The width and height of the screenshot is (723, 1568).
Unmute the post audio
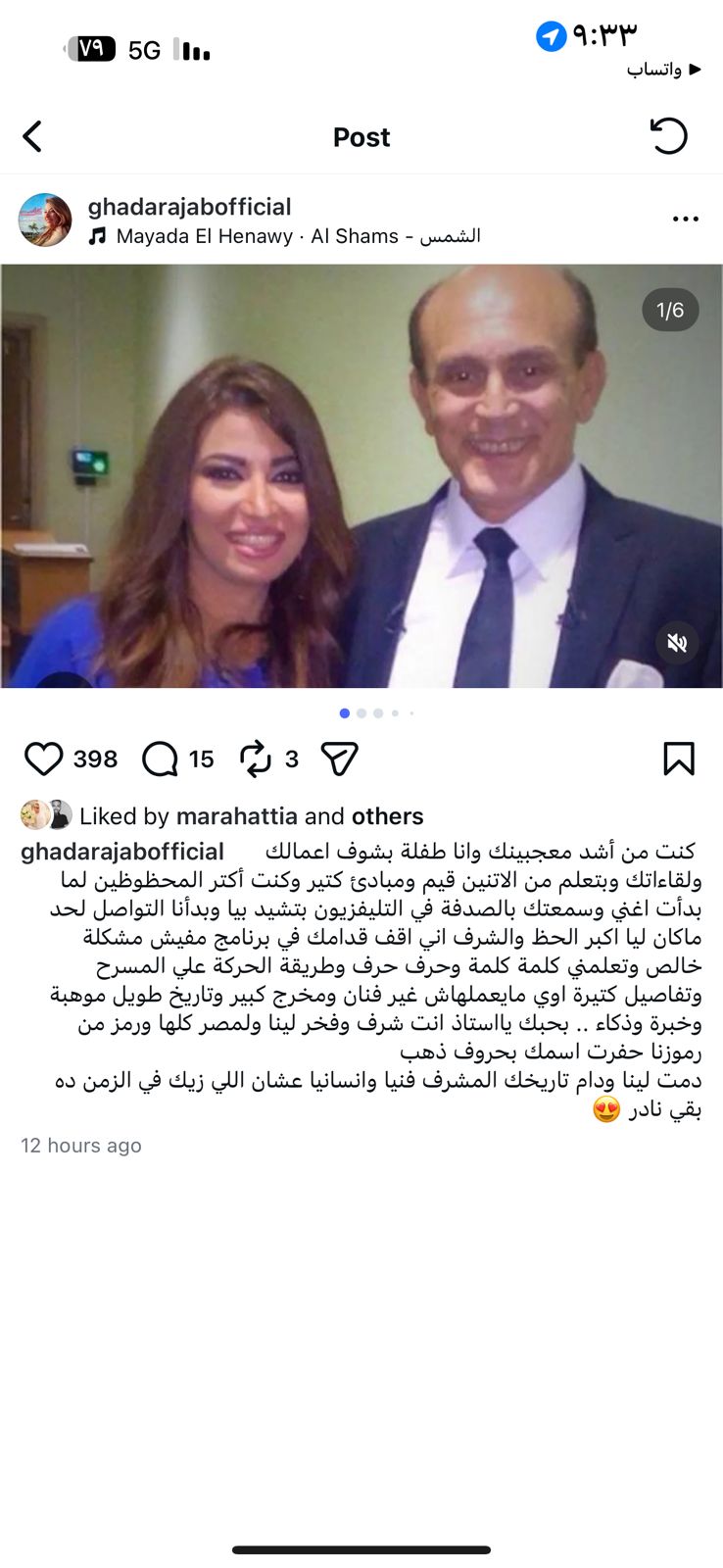coord(676,643)
